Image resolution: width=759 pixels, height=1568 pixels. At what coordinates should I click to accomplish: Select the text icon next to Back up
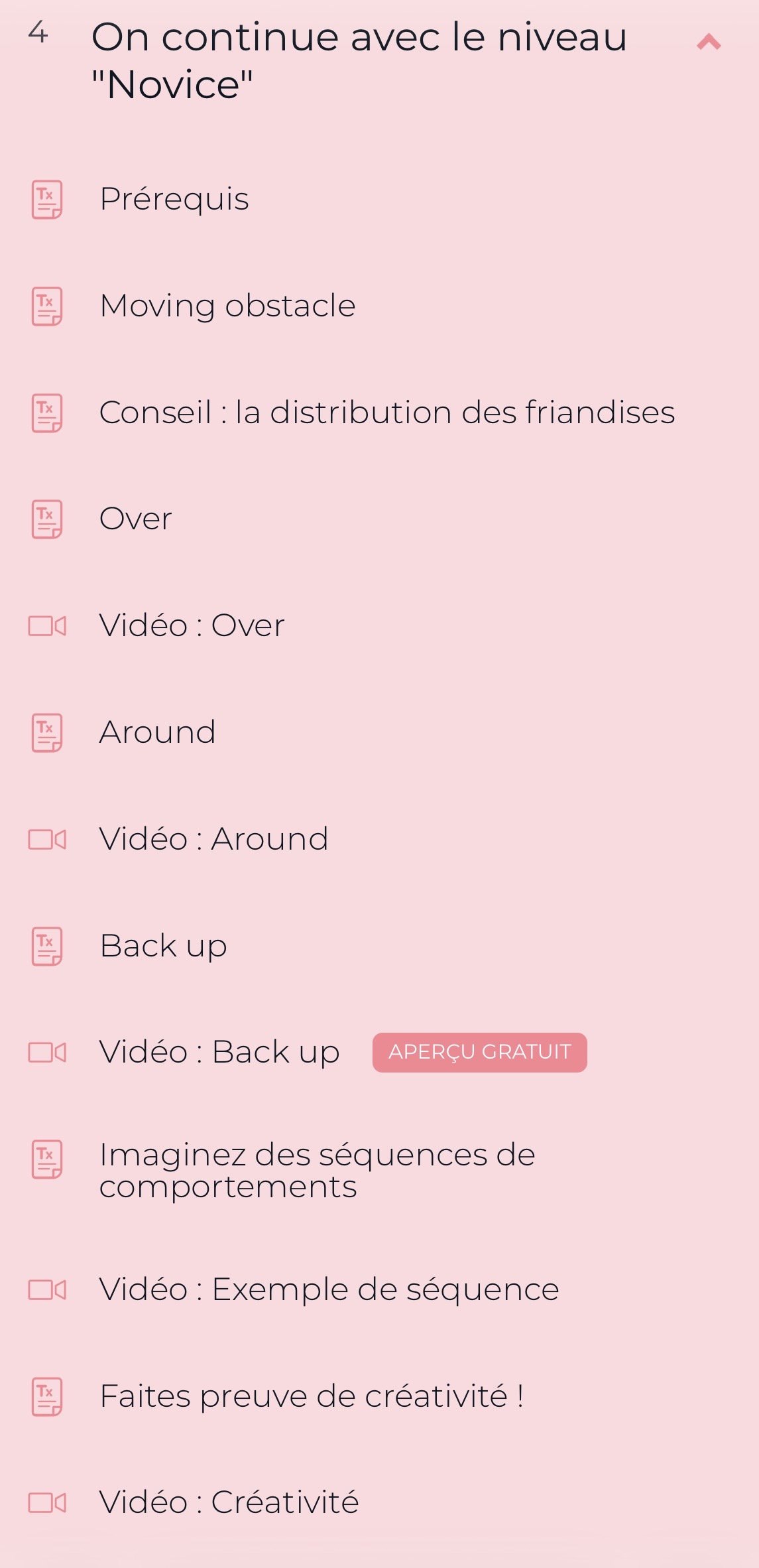click(x=46, y=945)
